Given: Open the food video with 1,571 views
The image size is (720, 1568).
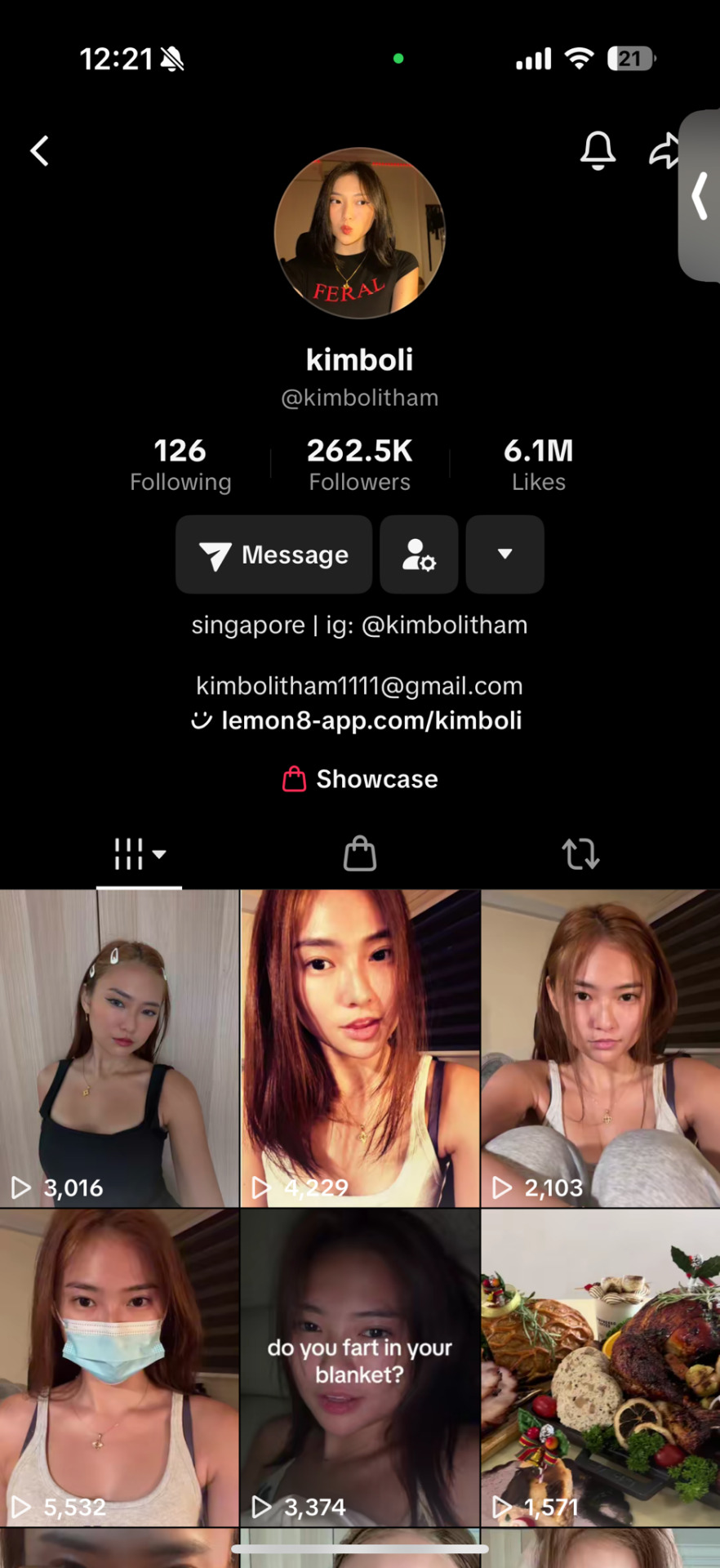Looking at the screenshot, I should [x=601, y=1367].
